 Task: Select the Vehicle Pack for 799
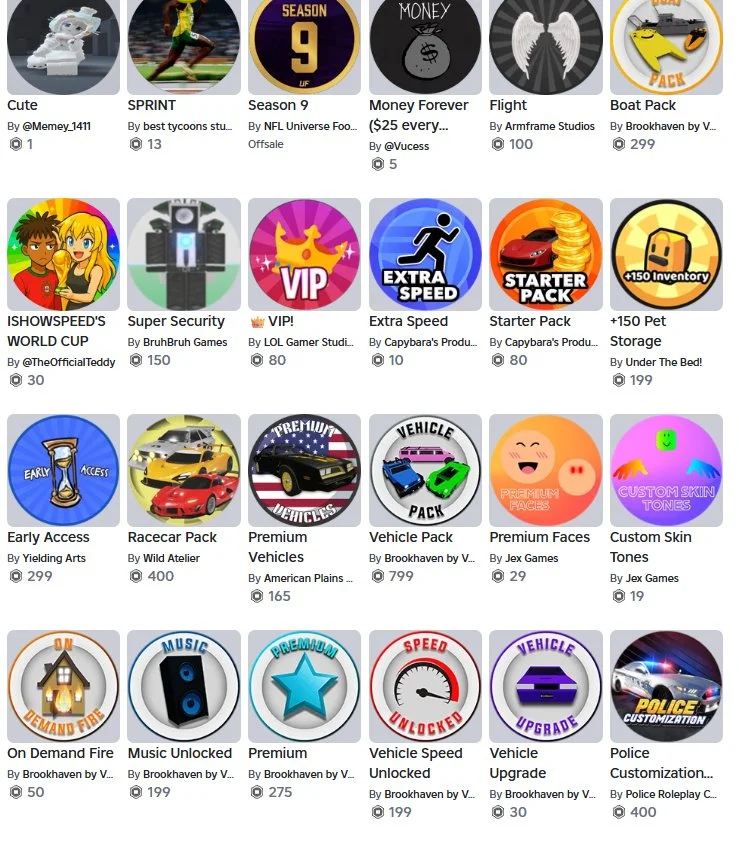[425, 470]
